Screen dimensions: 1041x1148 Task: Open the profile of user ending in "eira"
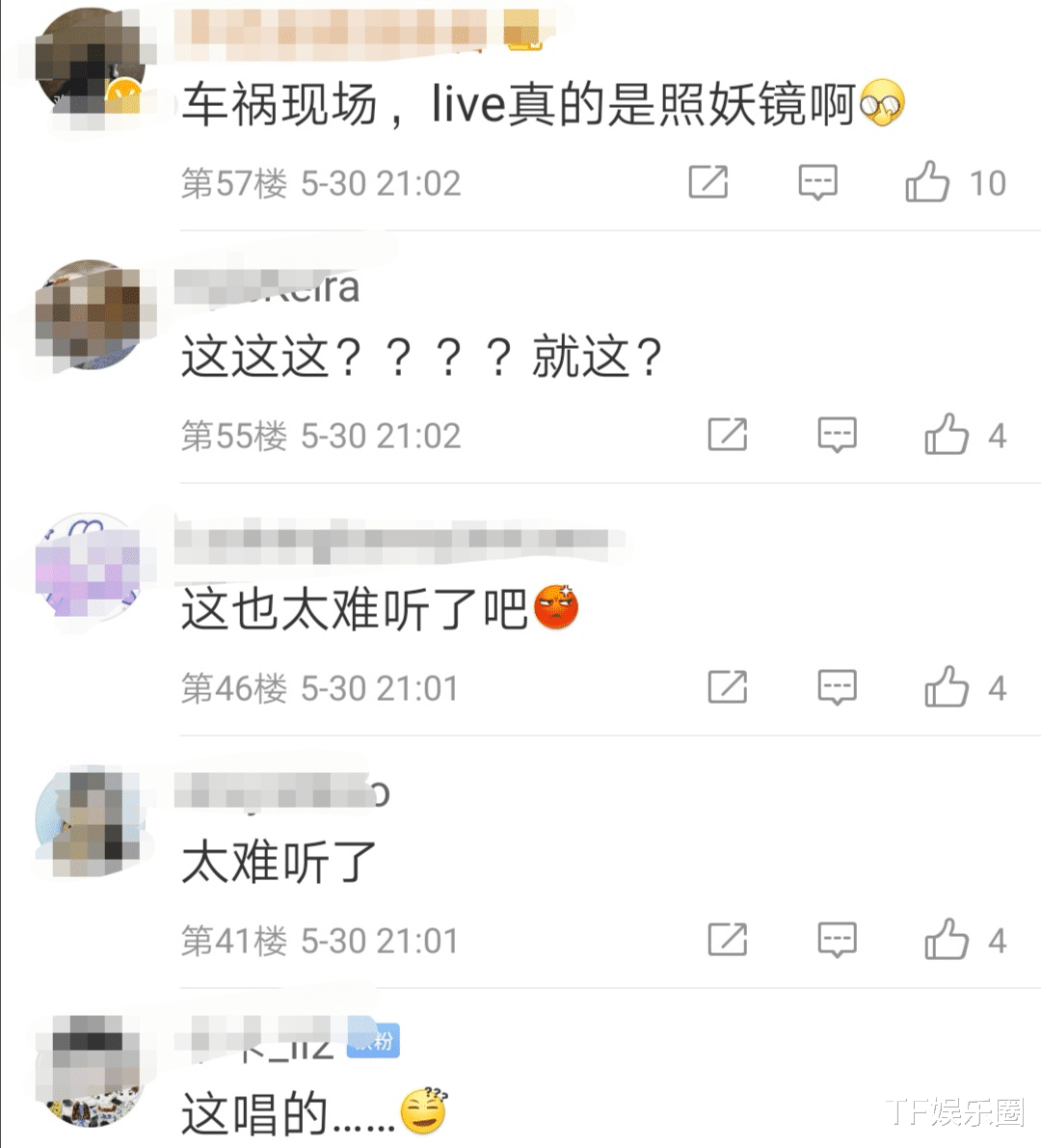[268, 287]
